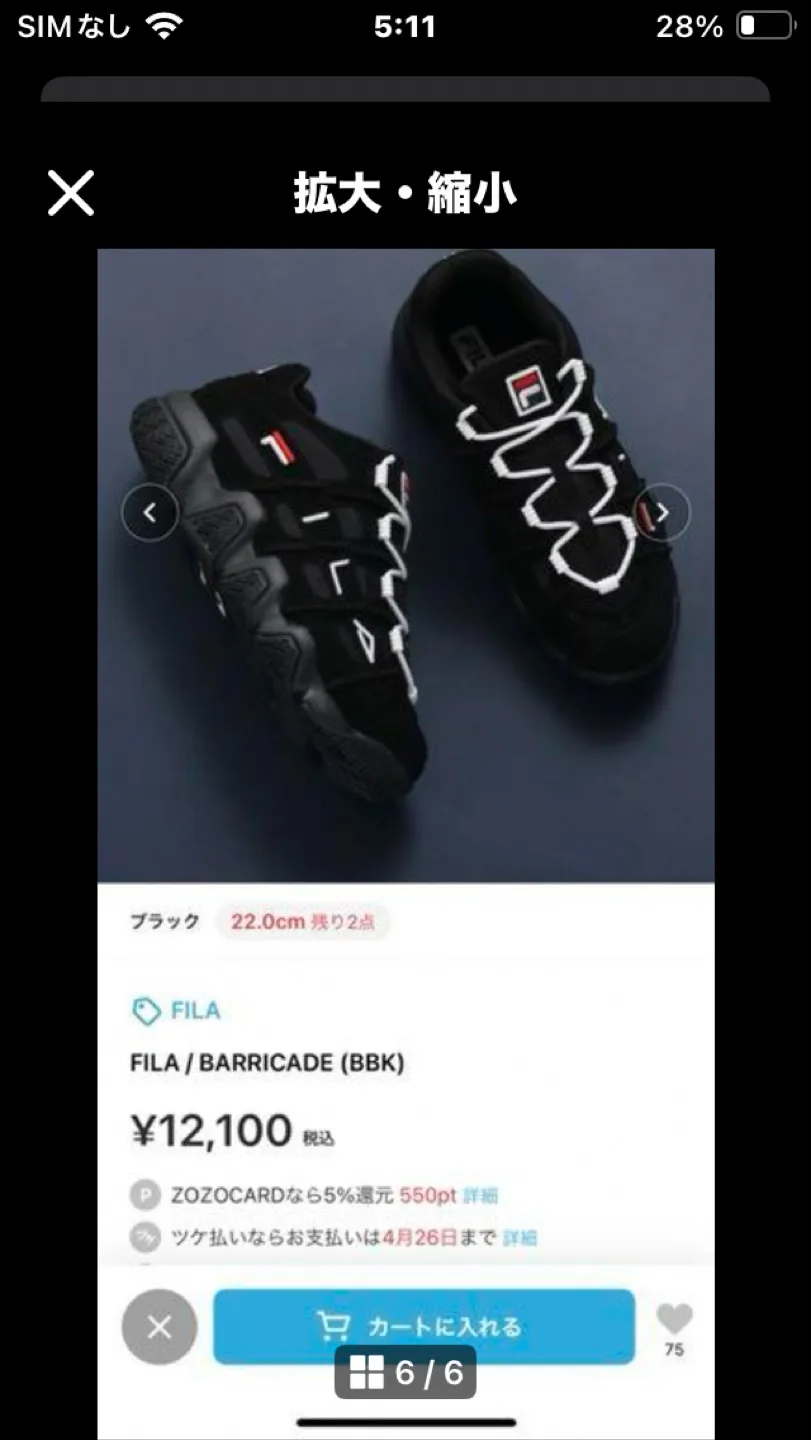Viewport: 811px width, 1440px height.
Task: Close the 拡大・縮小 image viewer
Action: [71, 193]
